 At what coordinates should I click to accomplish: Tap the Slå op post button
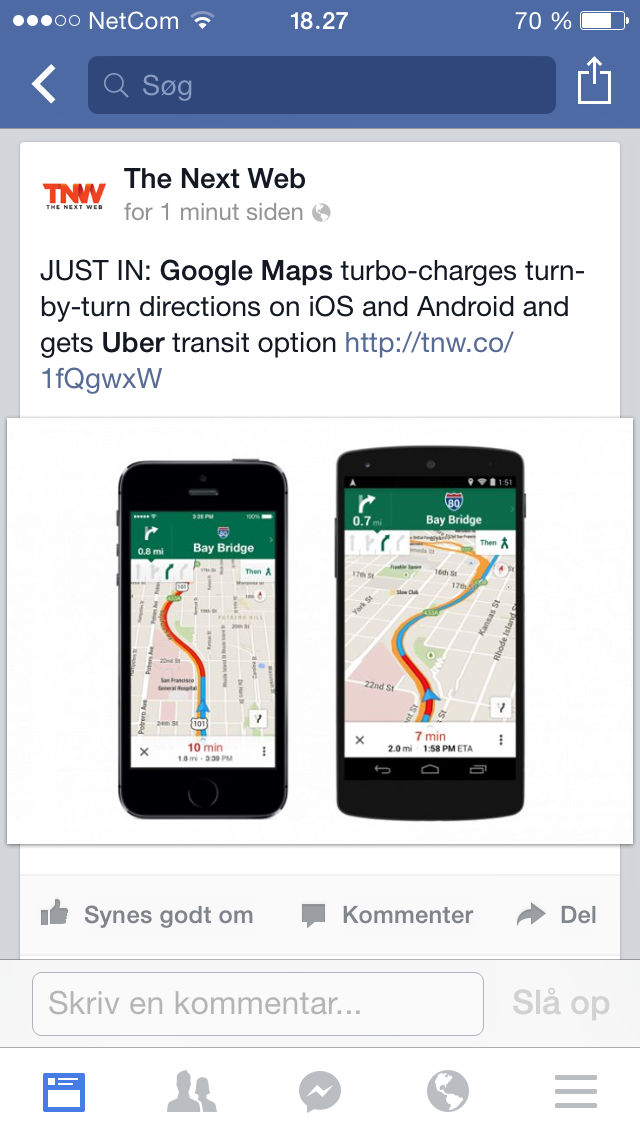pos(561,1003)
